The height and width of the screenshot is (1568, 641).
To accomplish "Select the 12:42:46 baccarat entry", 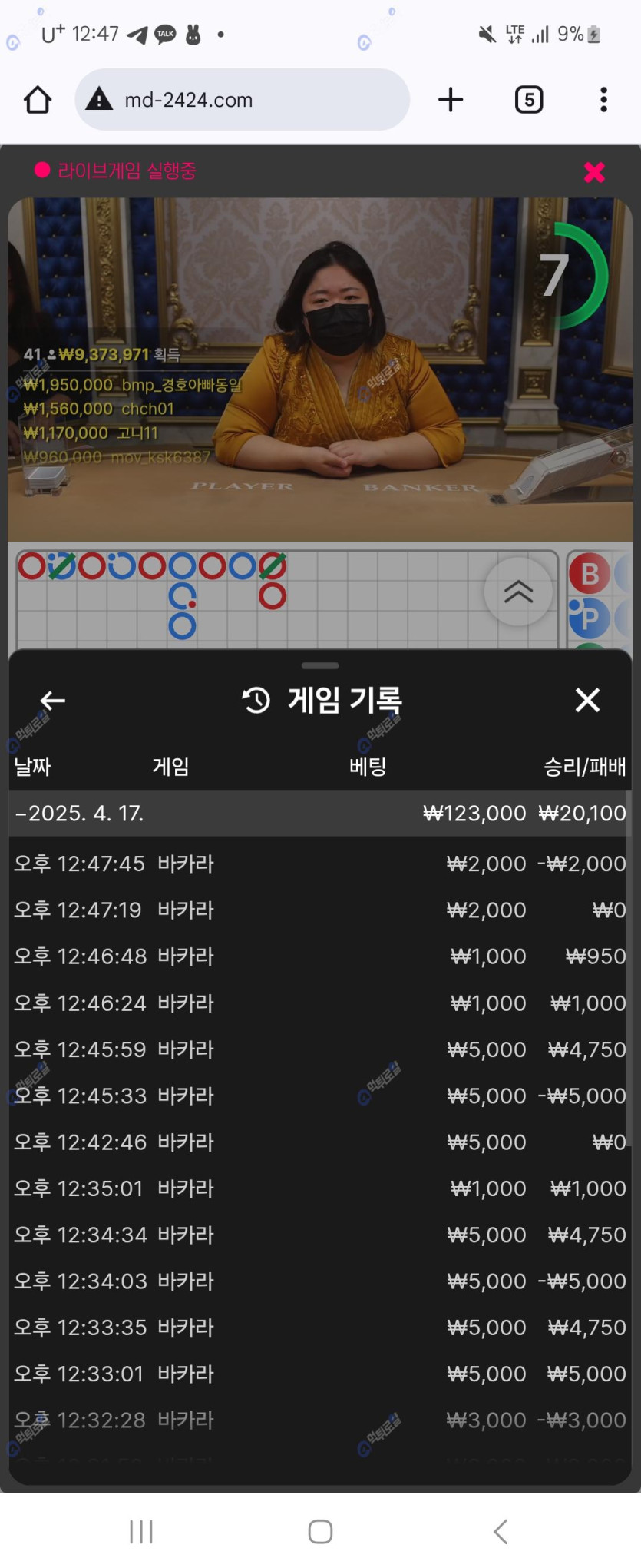I will click(319, 1142).
